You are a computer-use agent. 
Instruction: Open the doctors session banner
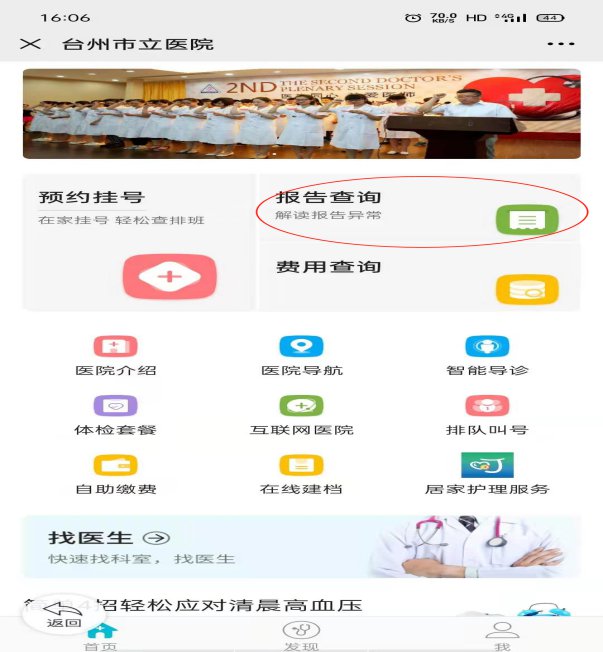click(x=301, y=113)
